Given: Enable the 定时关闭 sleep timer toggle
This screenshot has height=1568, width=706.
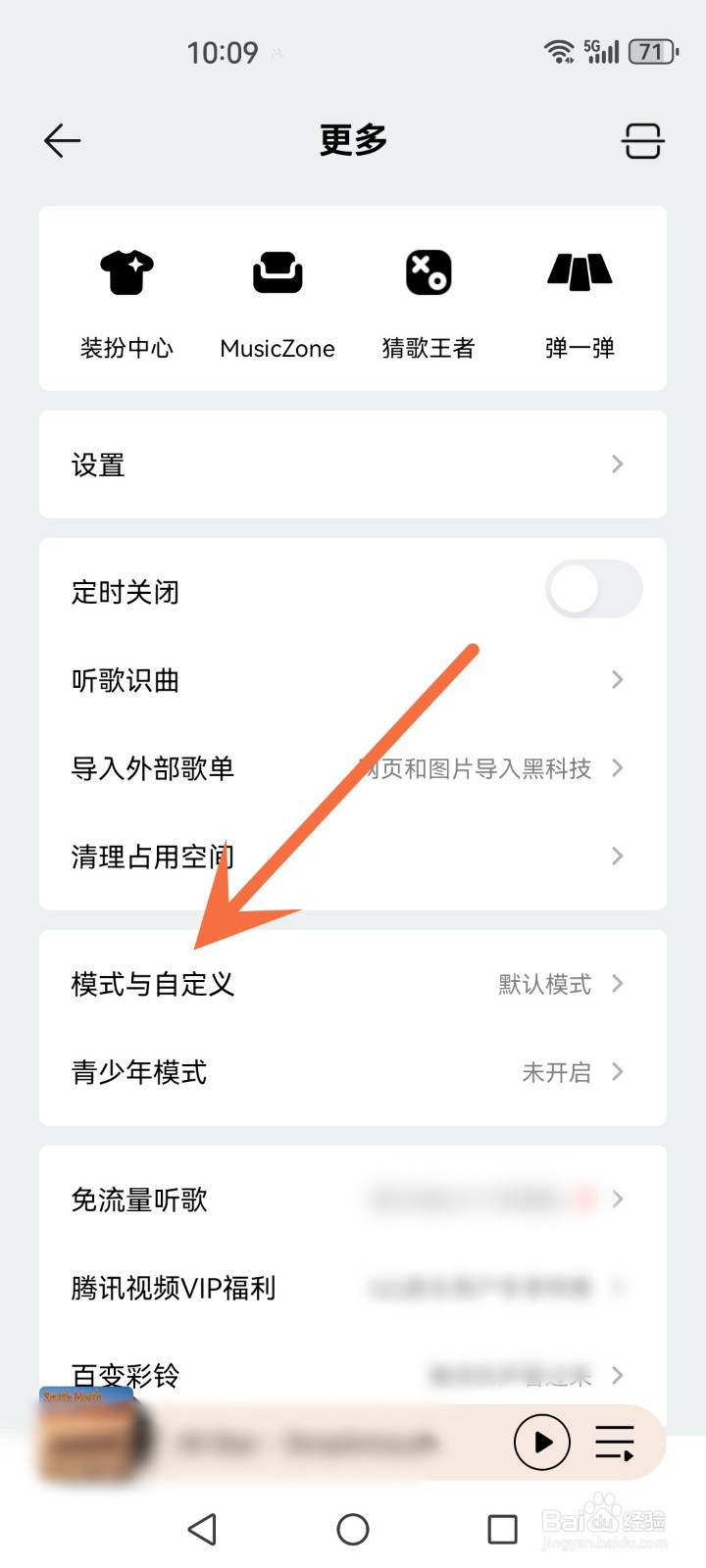Looking at the screenshot, I should tap(593, 589).
